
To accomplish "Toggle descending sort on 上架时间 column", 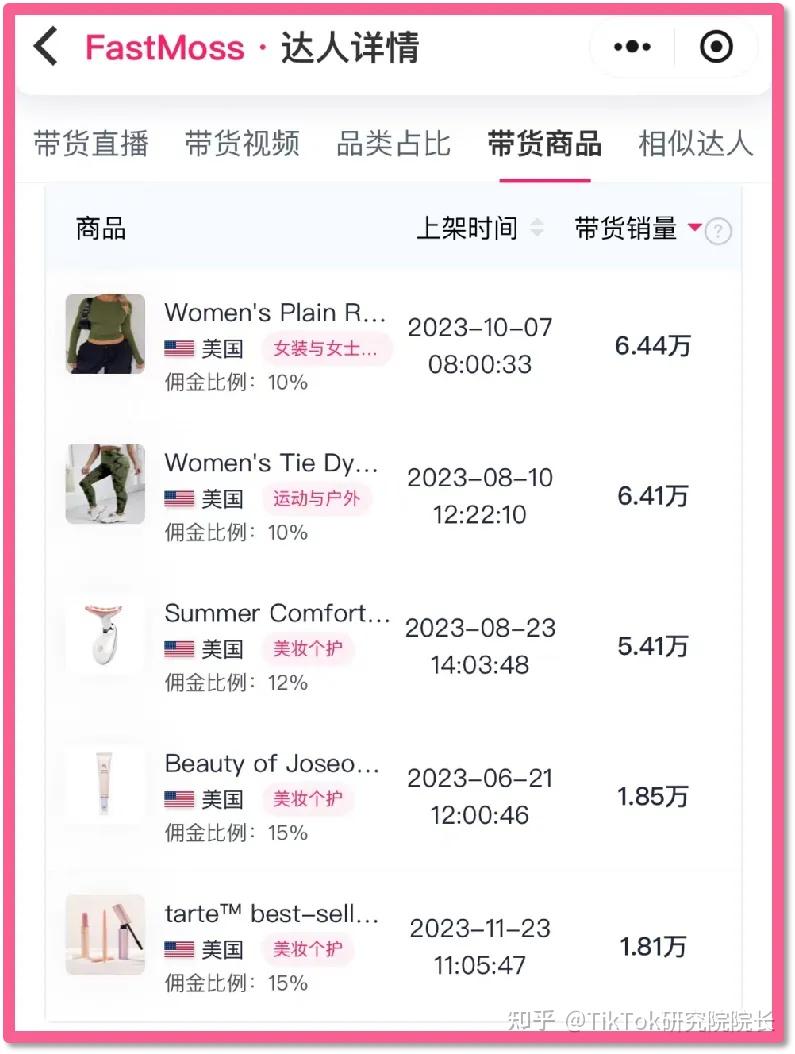I will [538, 234].
